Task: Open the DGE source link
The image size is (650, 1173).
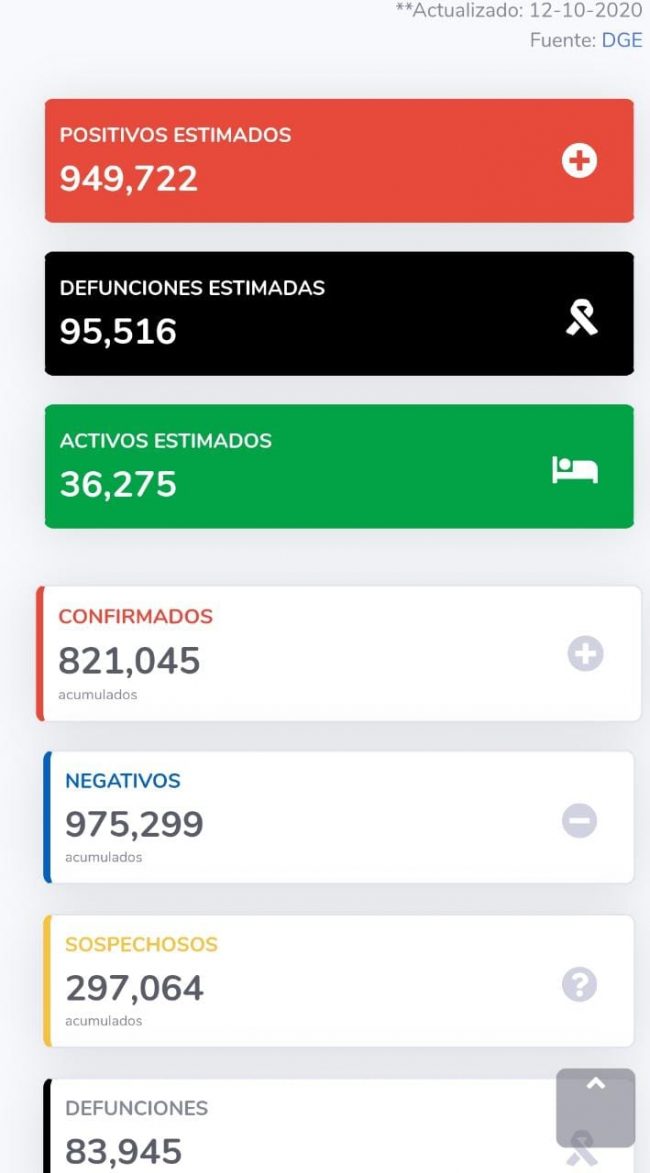Action: coord(621,41)
